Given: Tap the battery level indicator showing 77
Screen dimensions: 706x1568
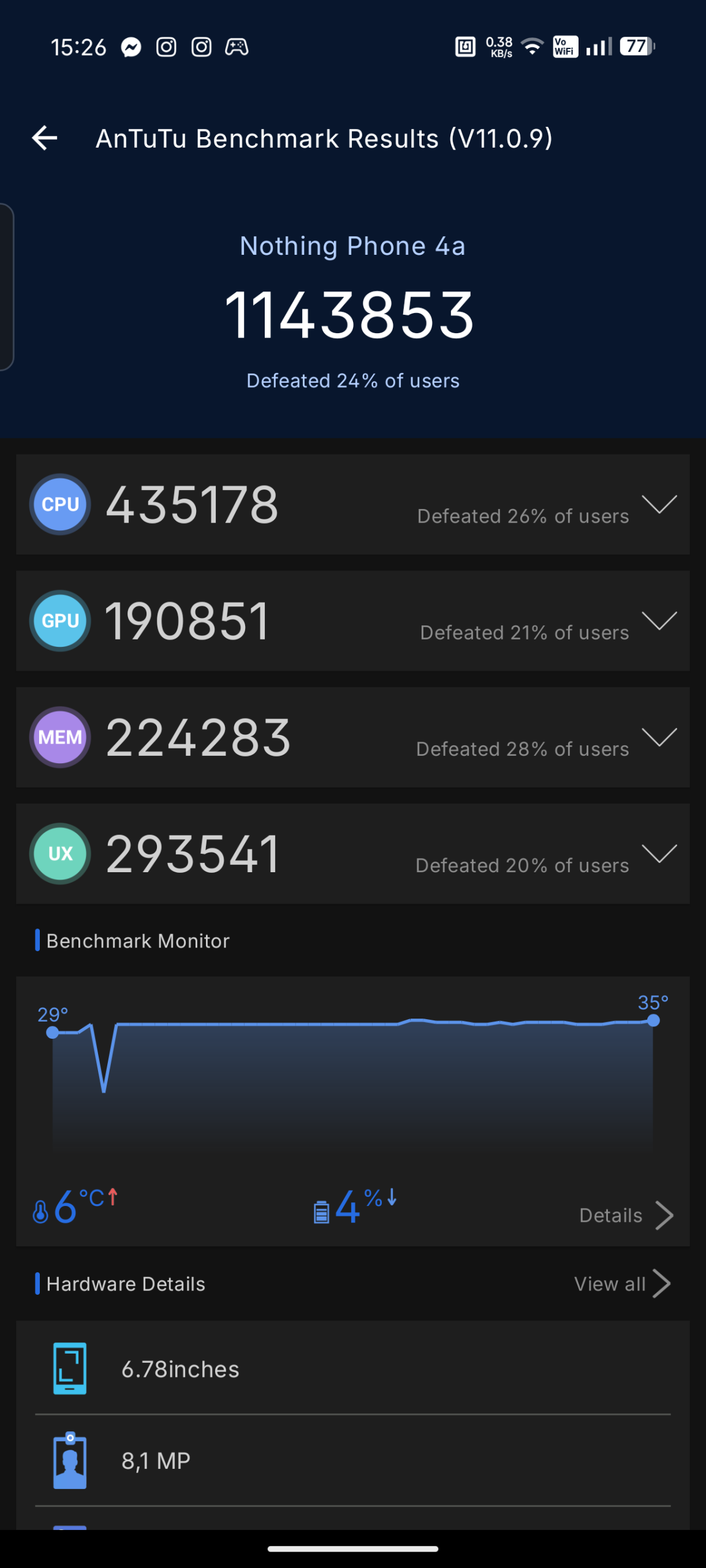Looking at the screenshot, I should (x=636, y=47).
